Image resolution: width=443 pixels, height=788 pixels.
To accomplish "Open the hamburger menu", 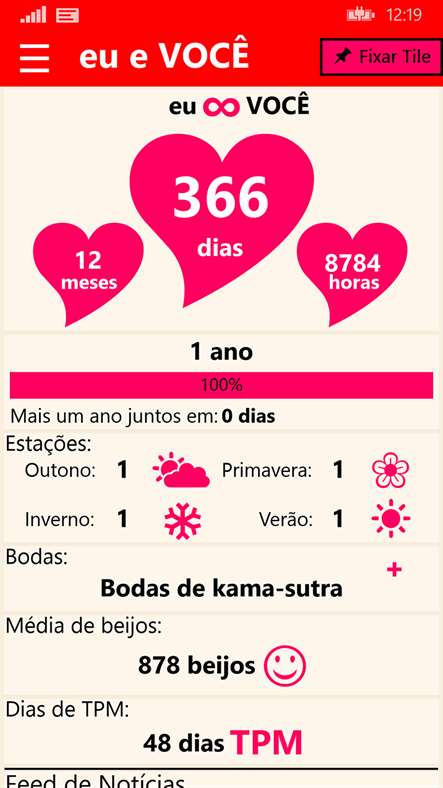I will pos(35,58).
